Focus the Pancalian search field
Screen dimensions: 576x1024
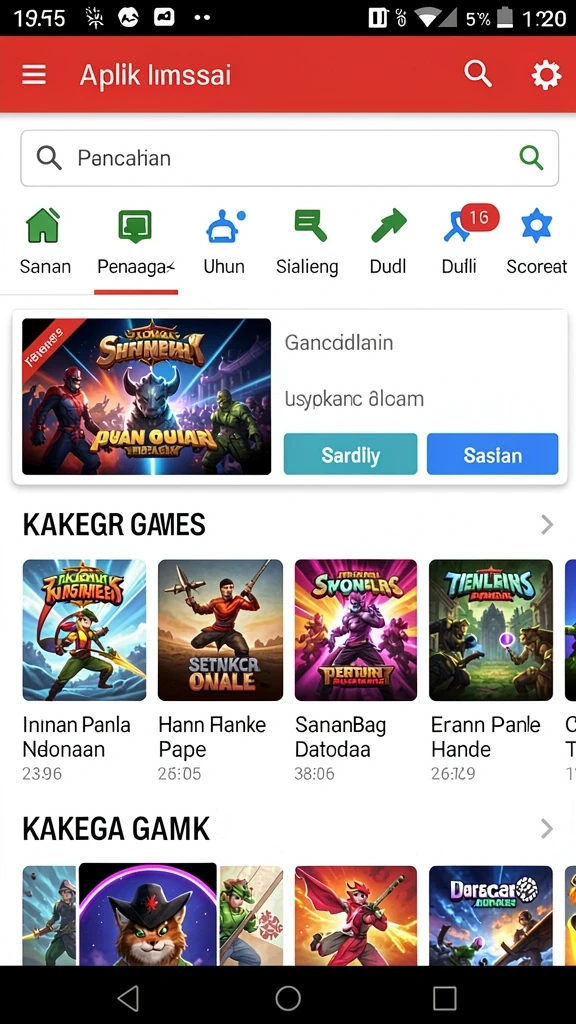pos(289,158)
